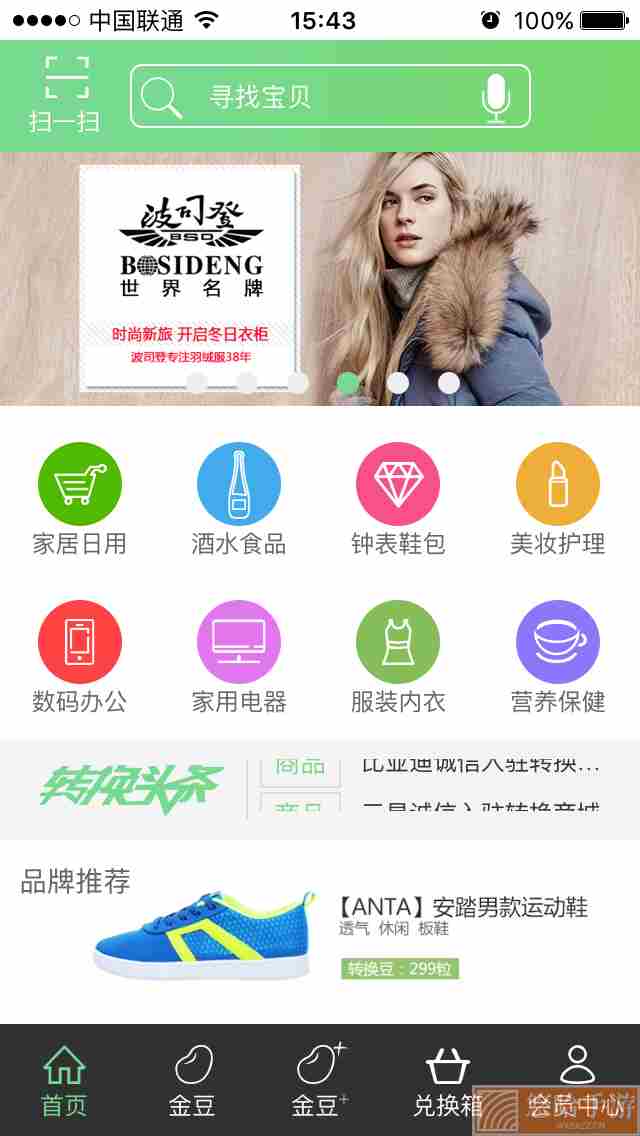Image resolution: width=640 pixels, height=1136 pixels.
Task: Open the 会员中心 tab
Action: click(576, 1080)
